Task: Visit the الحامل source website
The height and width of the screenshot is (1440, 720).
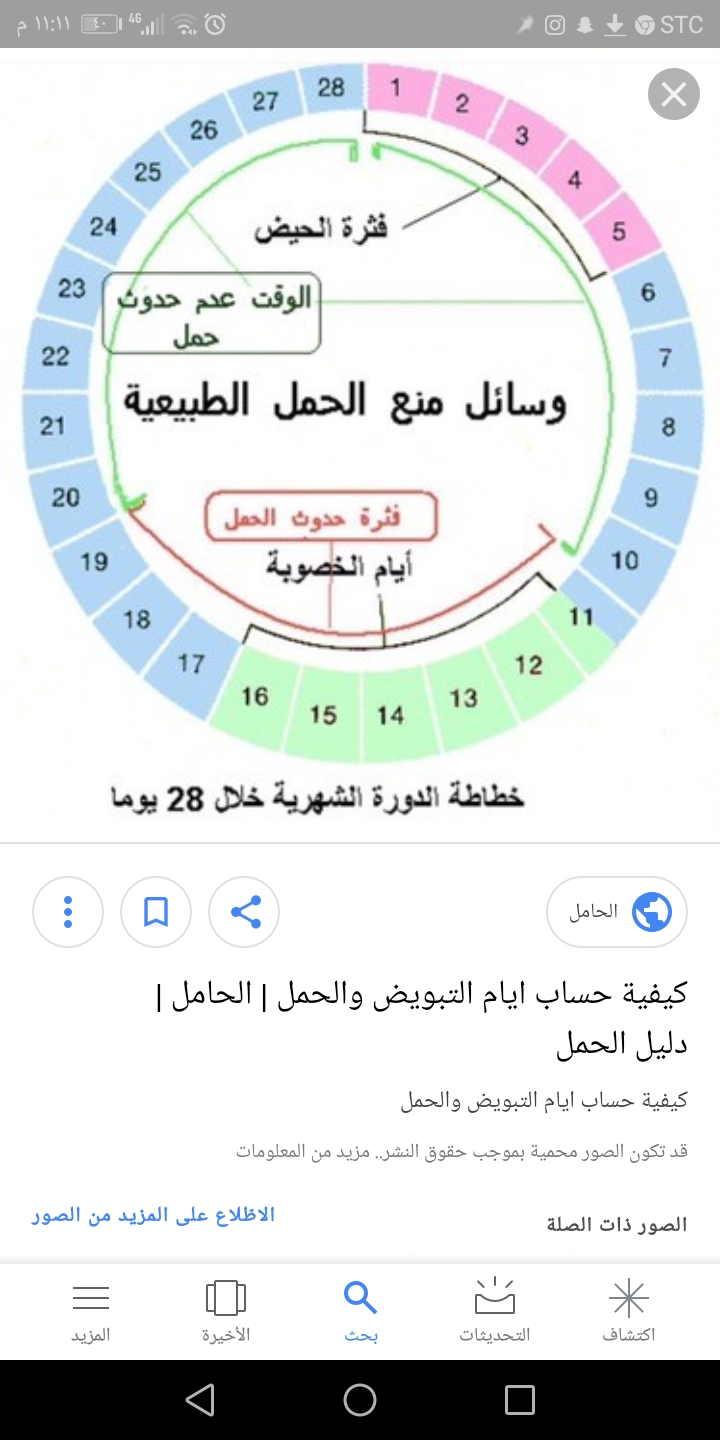Action: 617,912
